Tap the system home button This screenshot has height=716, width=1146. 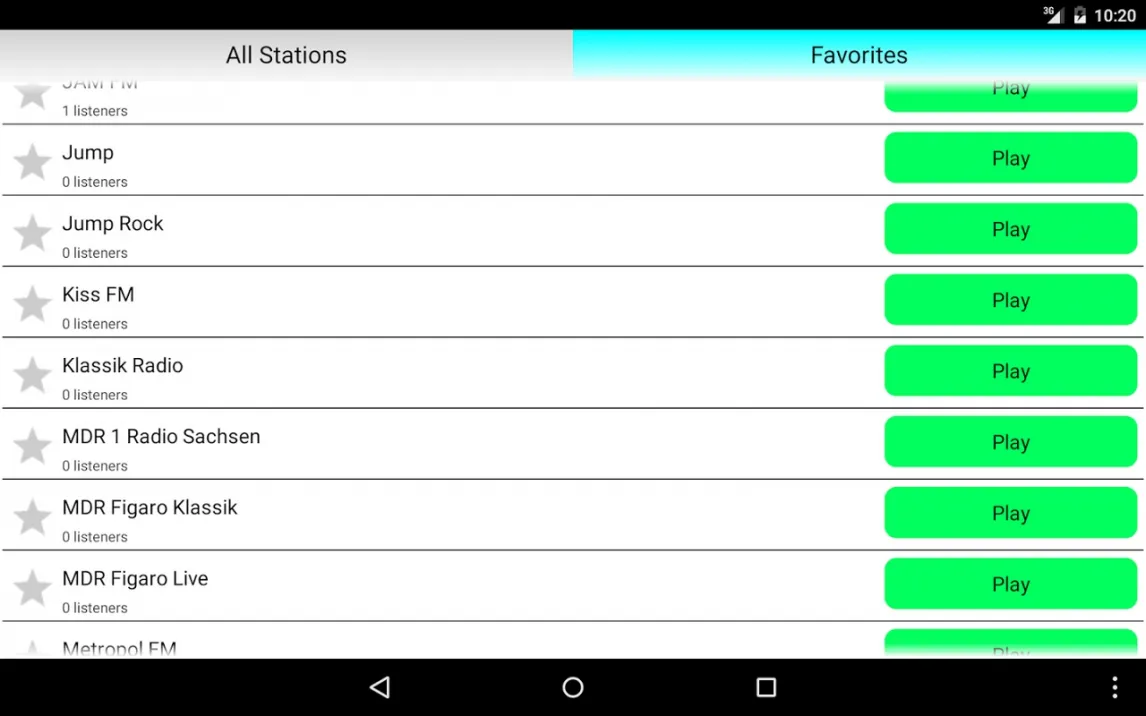coord(573,687)
